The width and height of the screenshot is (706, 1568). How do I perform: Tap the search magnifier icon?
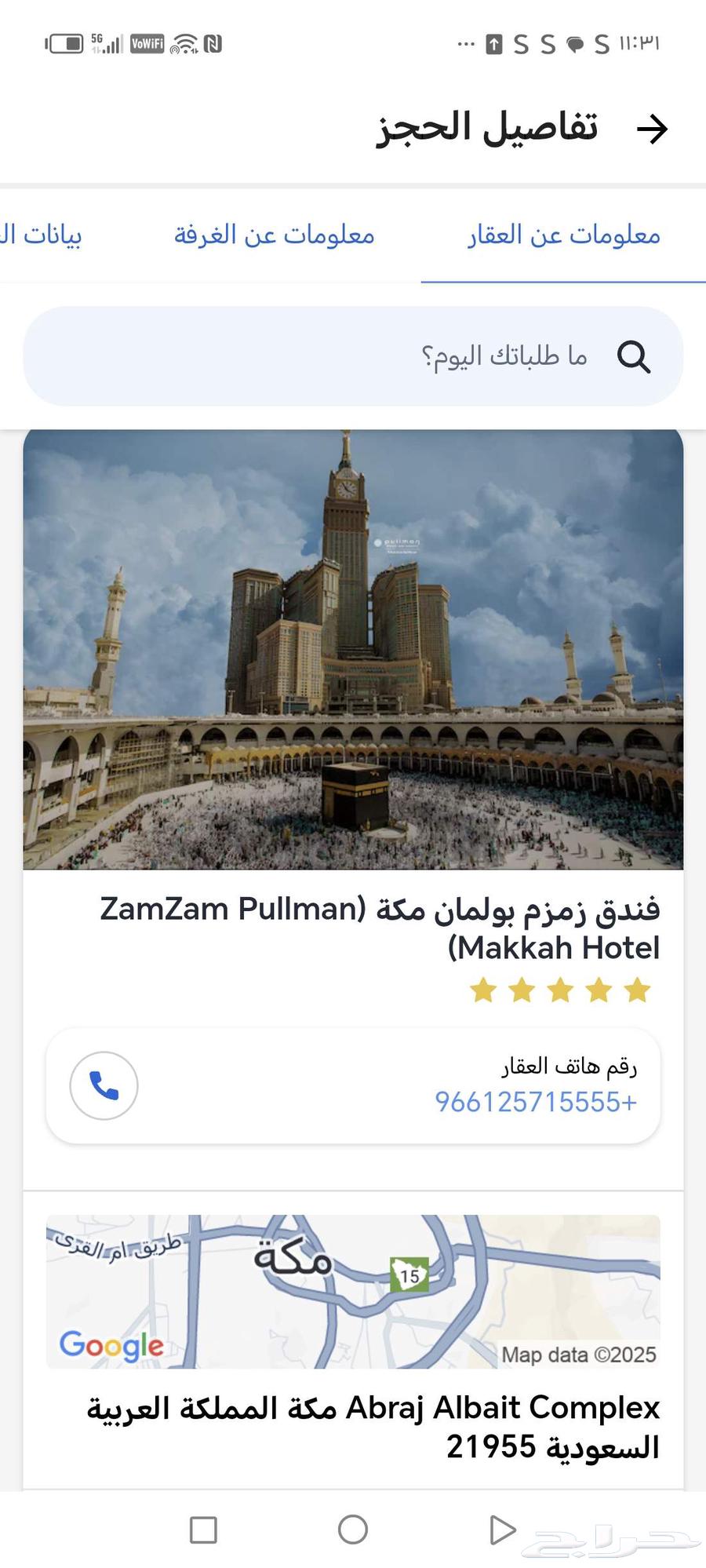tap(635, 357)
